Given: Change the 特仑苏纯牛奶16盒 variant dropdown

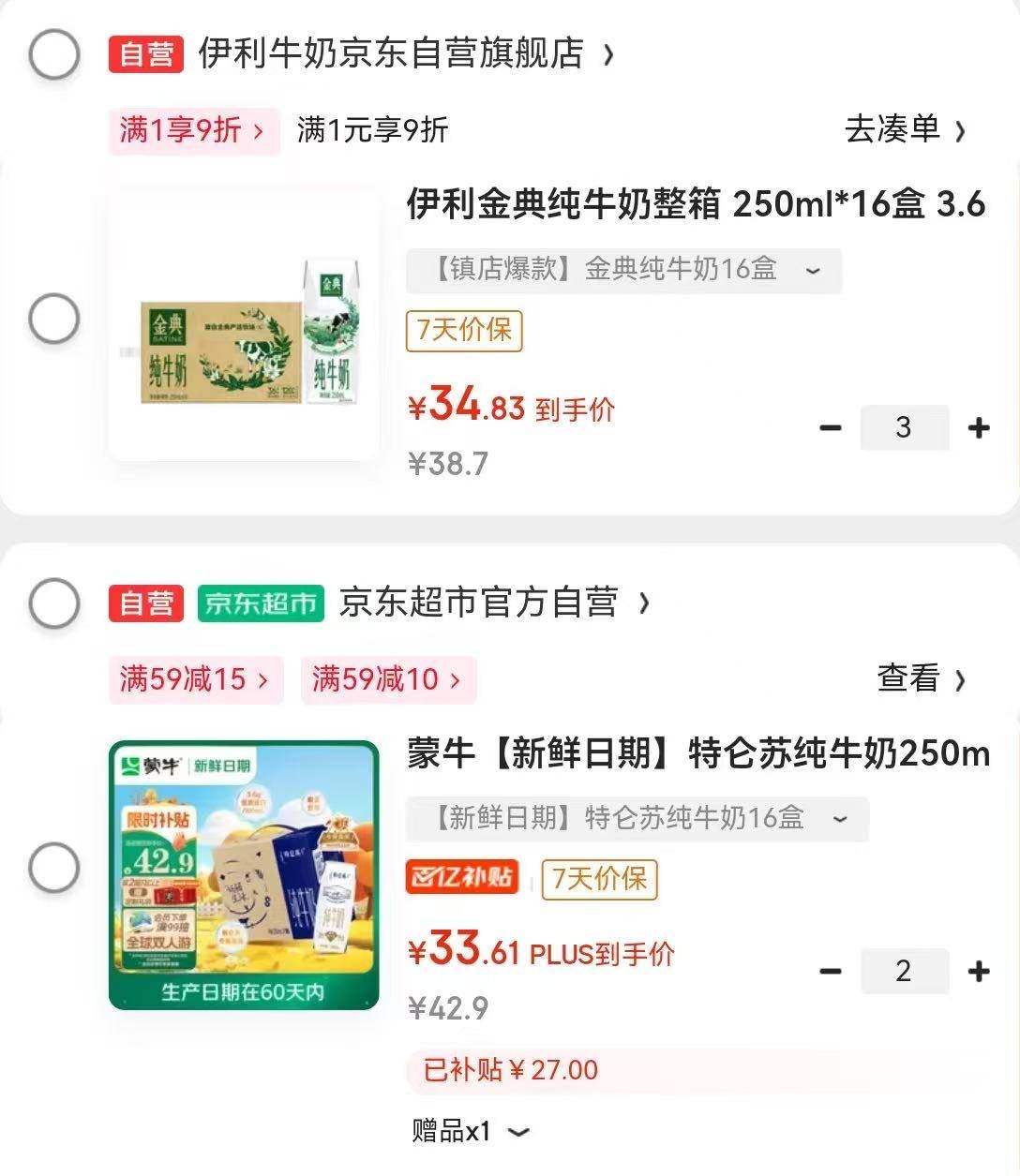Looking at the screenshot, I should [x=637, y=819].
